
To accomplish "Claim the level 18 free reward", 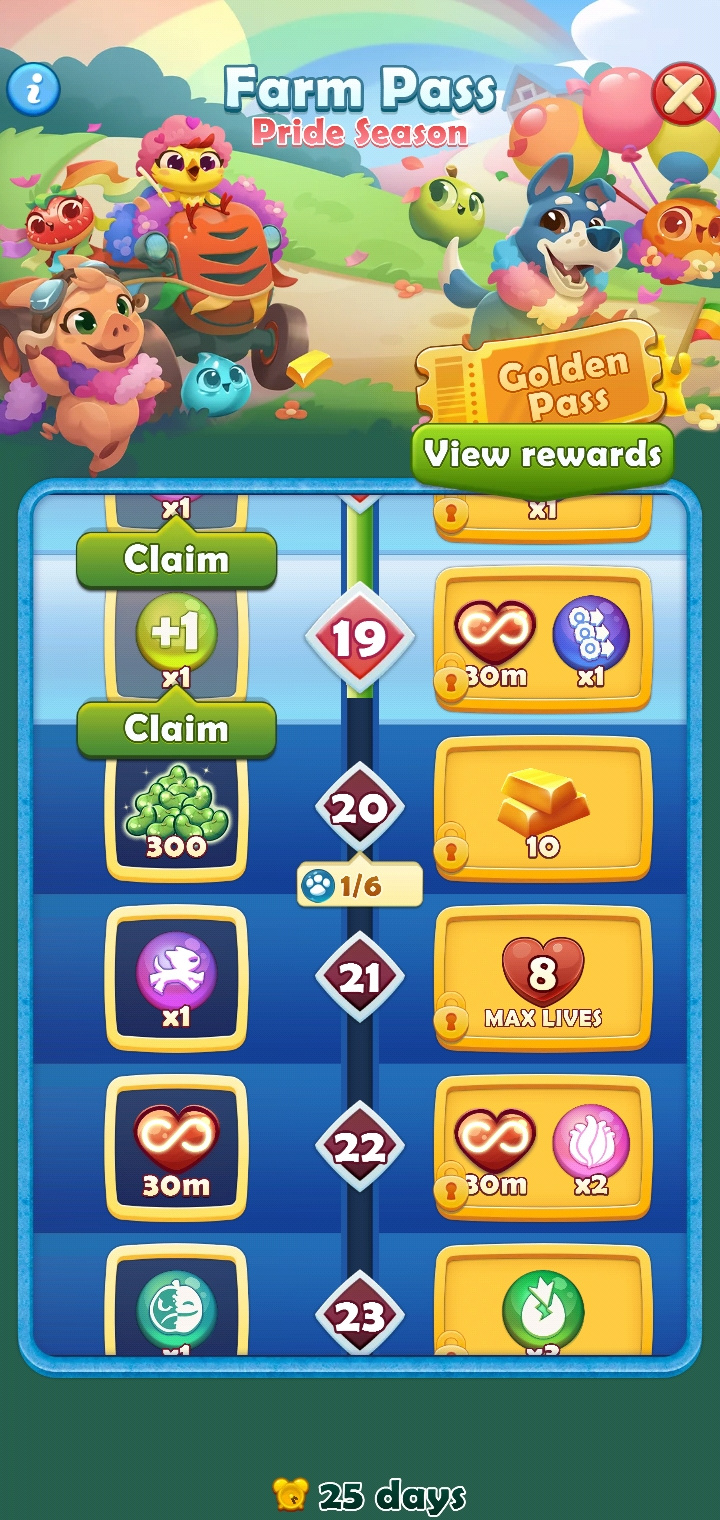I will click(176, 559).
